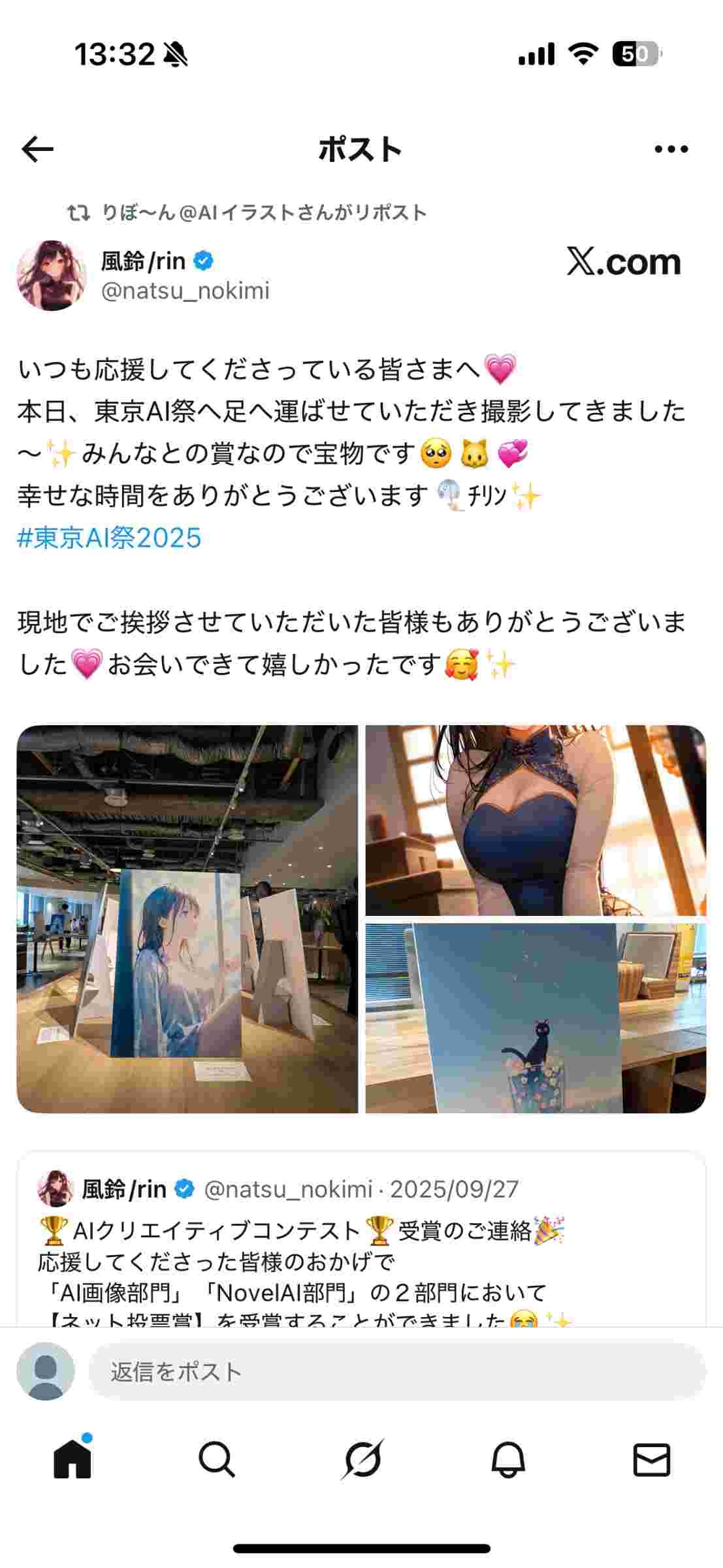Image resolution: width=723 pixels, height=1568 pixels.
Task: Open the messages envelope tab
Action: click(652, 1459)
